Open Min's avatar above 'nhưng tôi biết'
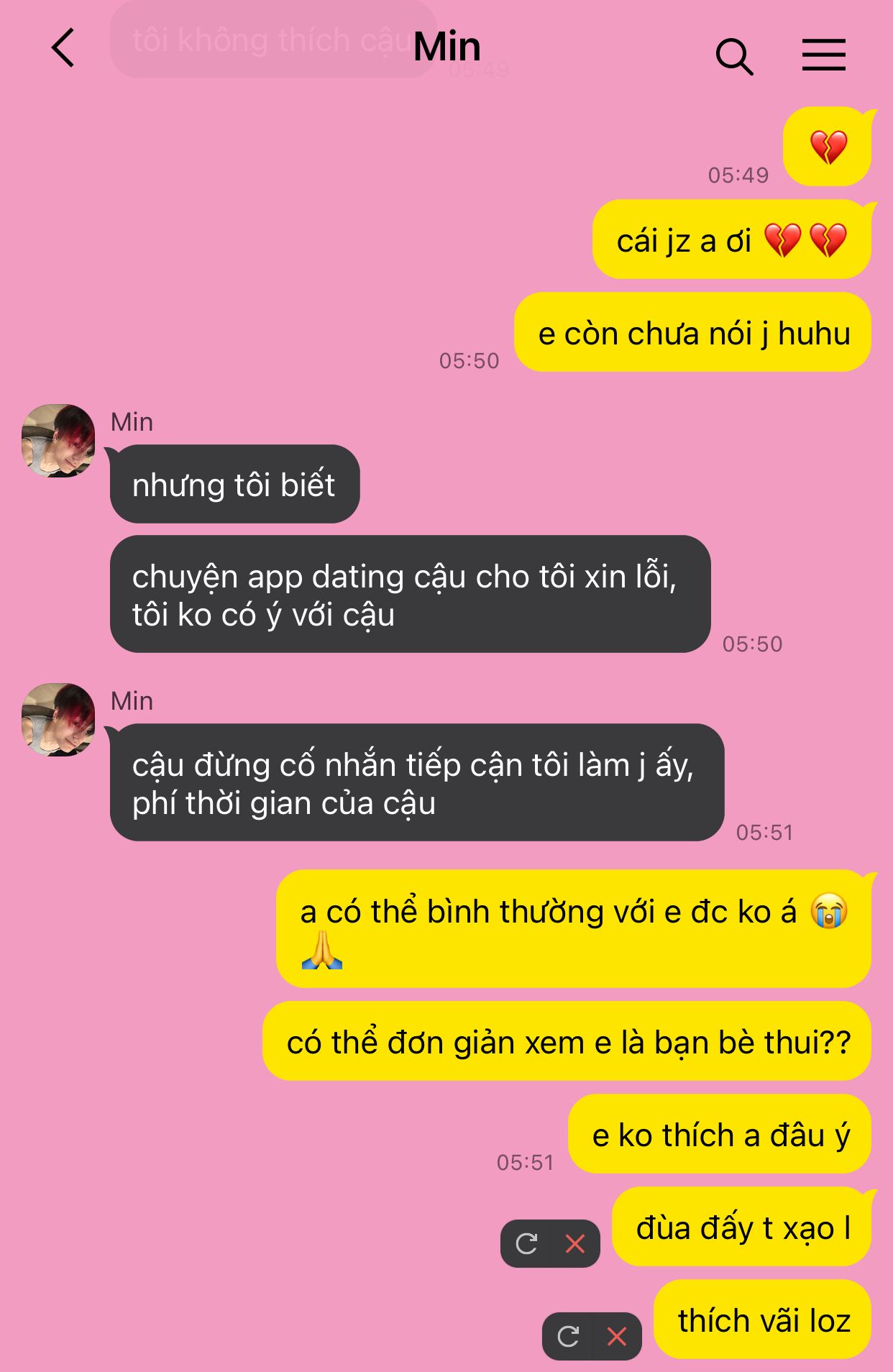 point(58,441)
